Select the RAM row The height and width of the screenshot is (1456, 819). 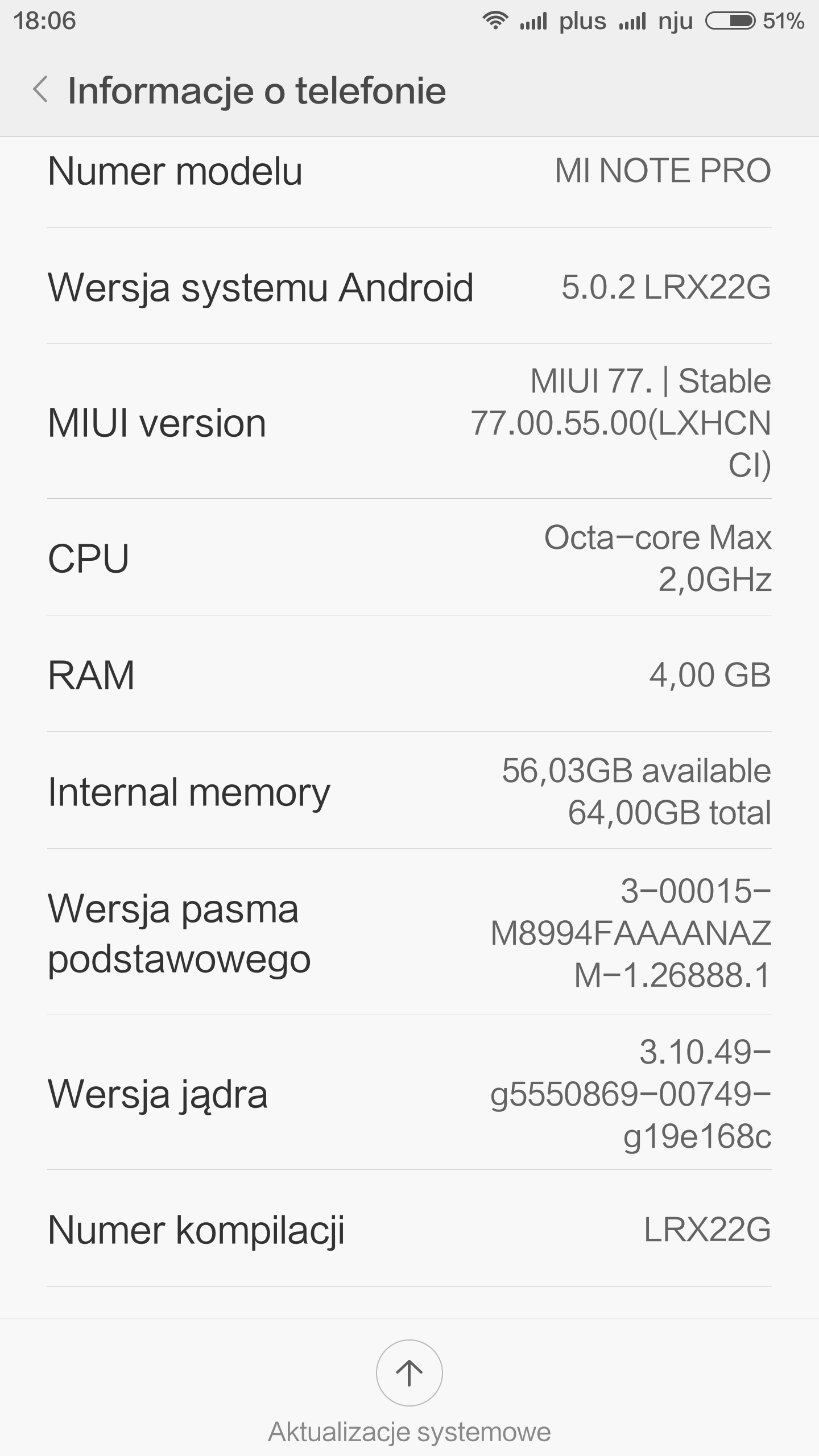click(x=409, y=675)
